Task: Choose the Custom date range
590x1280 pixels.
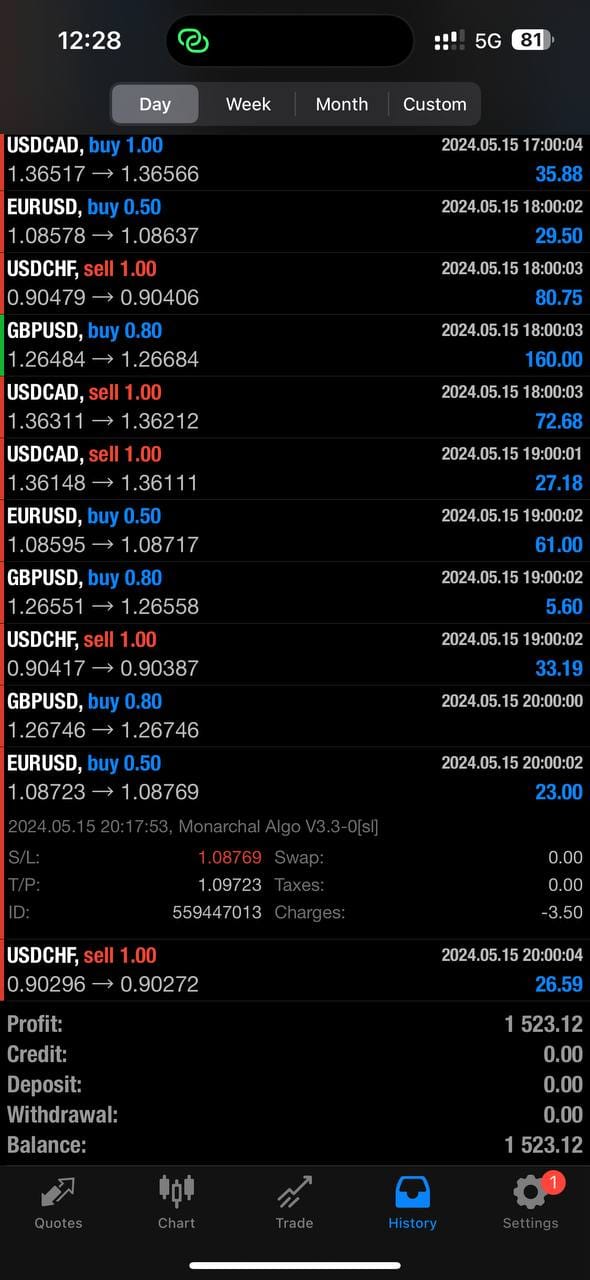Action: 434,104
